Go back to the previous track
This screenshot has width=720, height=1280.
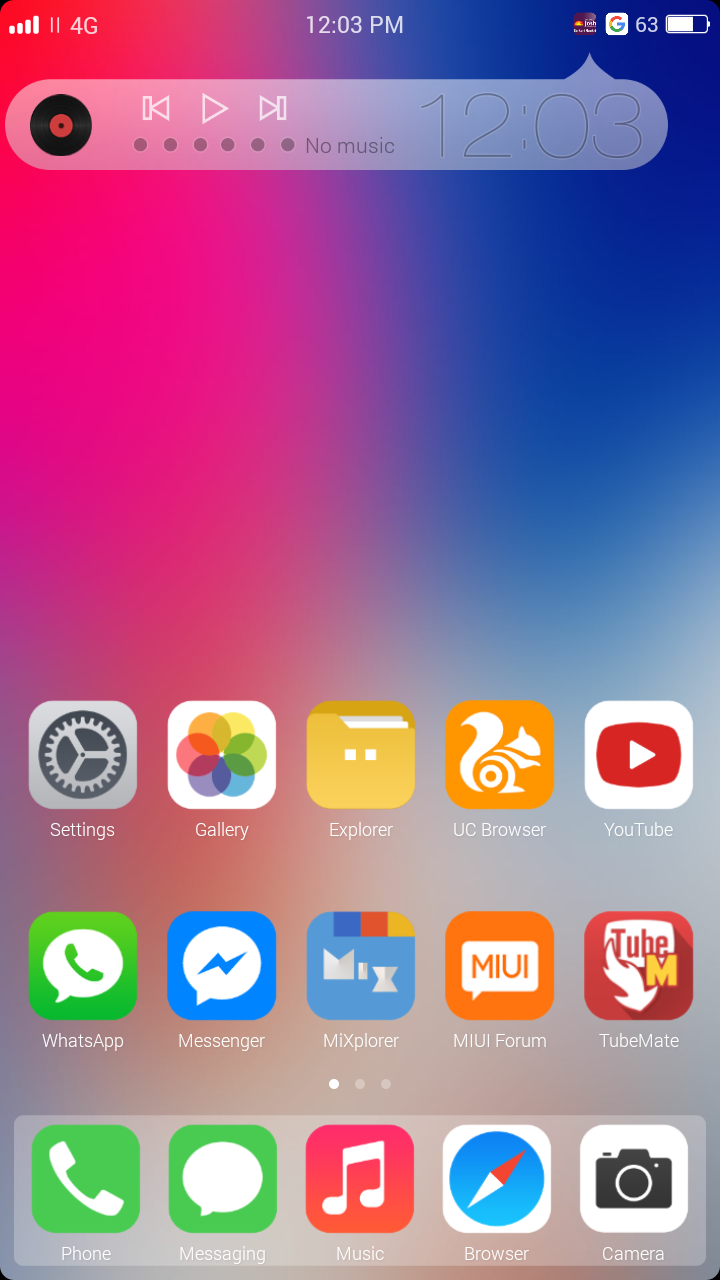(156, 108)
